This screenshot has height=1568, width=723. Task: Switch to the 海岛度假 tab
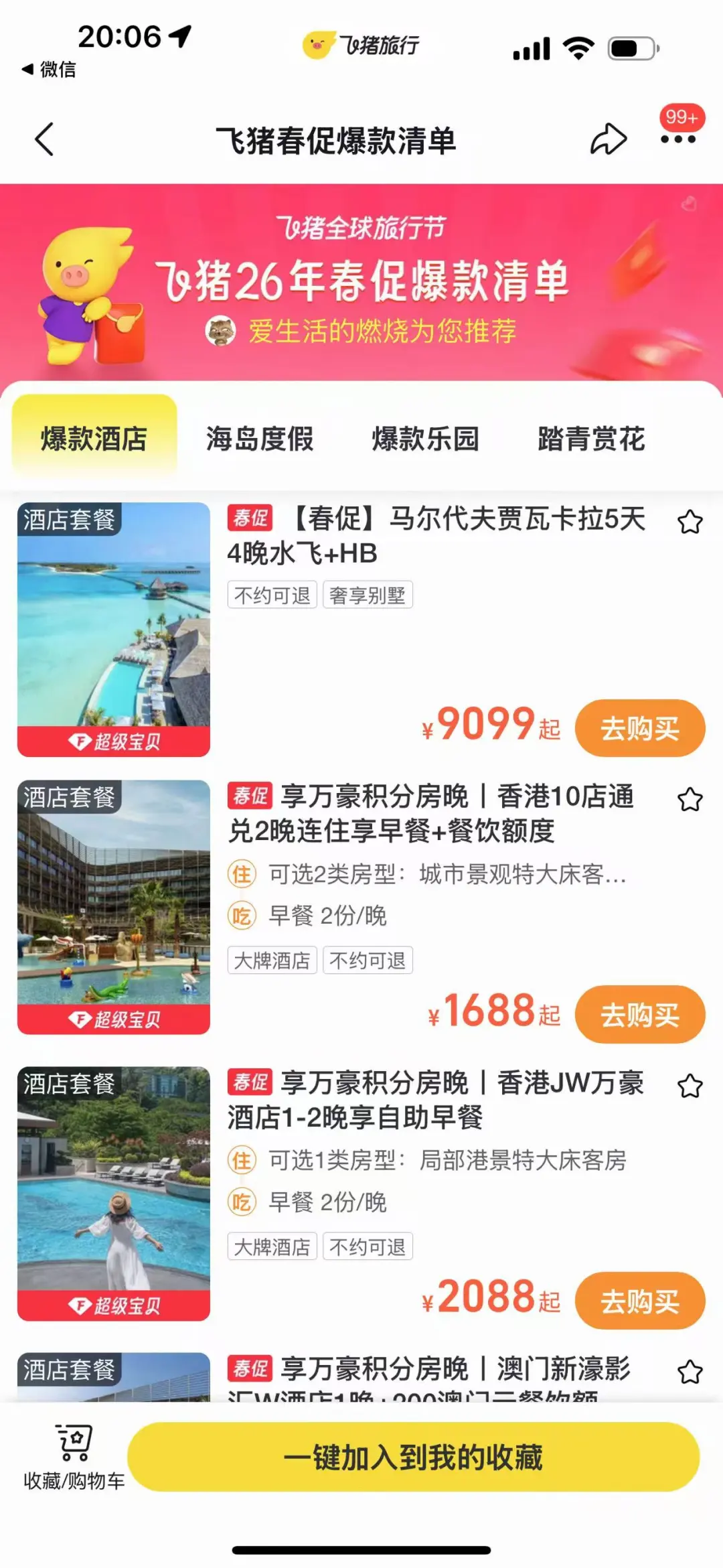(260, 439)
